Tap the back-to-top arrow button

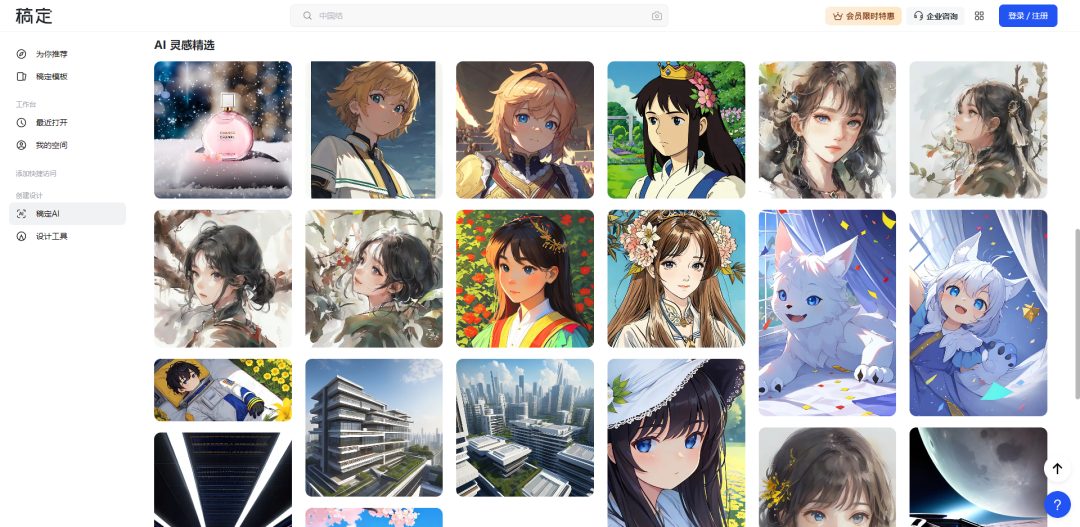pos(1057,469)
